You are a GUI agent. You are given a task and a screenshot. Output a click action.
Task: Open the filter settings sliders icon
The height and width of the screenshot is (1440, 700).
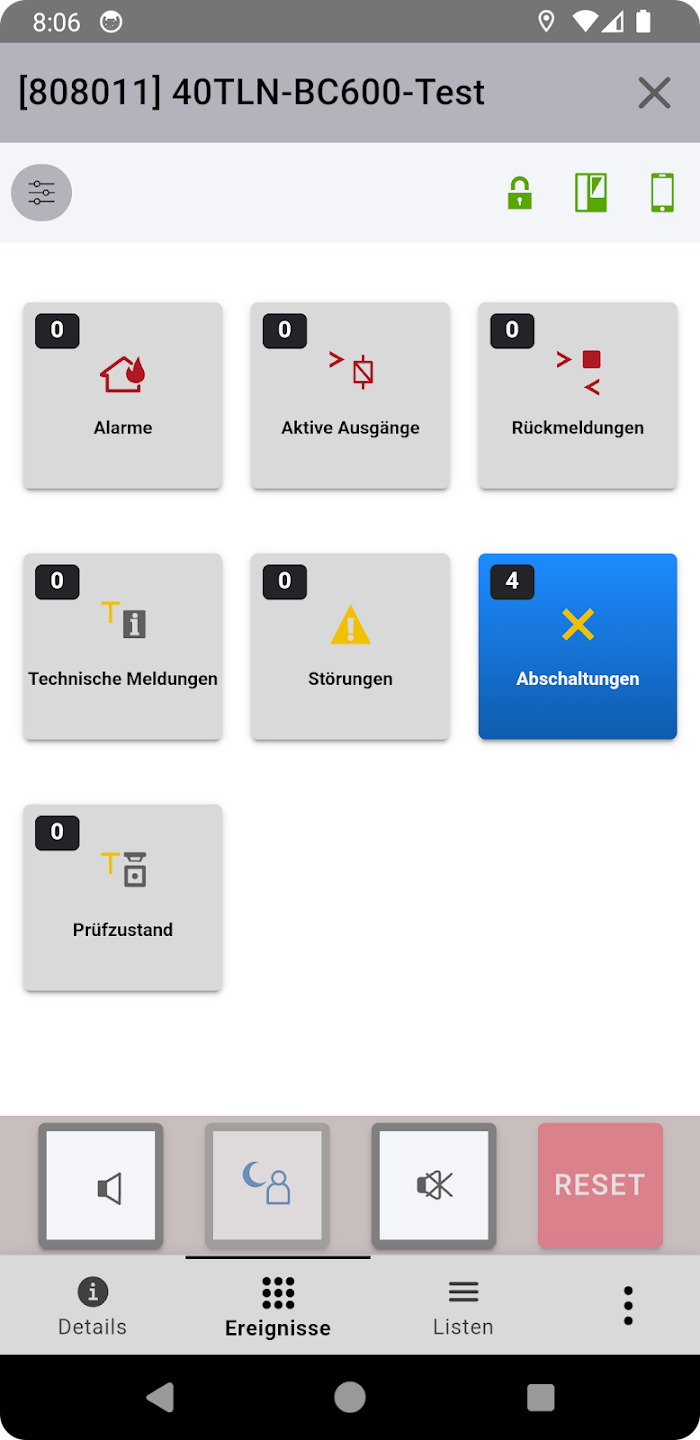point(41,192)
